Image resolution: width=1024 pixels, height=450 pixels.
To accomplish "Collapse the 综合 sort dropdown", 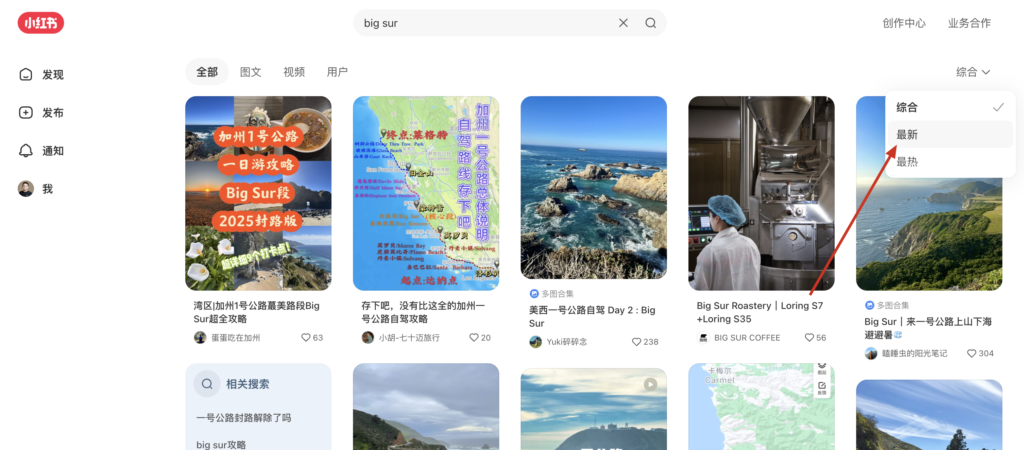I will click(972, 72).
